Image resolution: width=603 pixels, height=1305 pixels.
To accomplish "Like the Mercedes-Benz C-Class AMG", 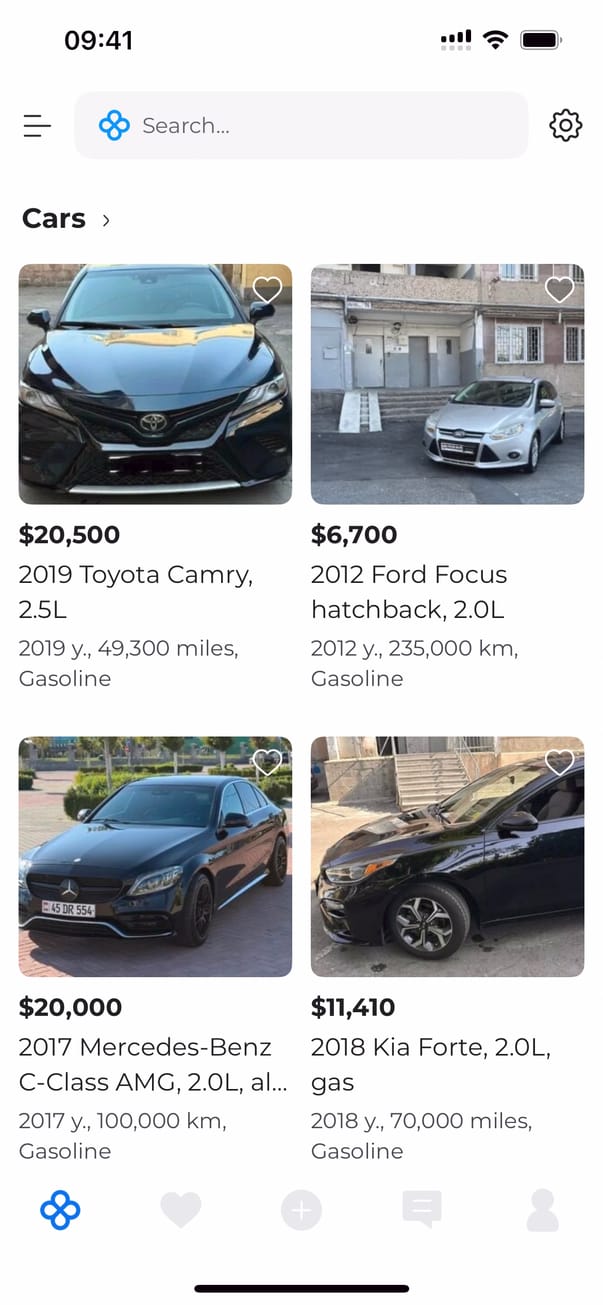I will [267, 763].
